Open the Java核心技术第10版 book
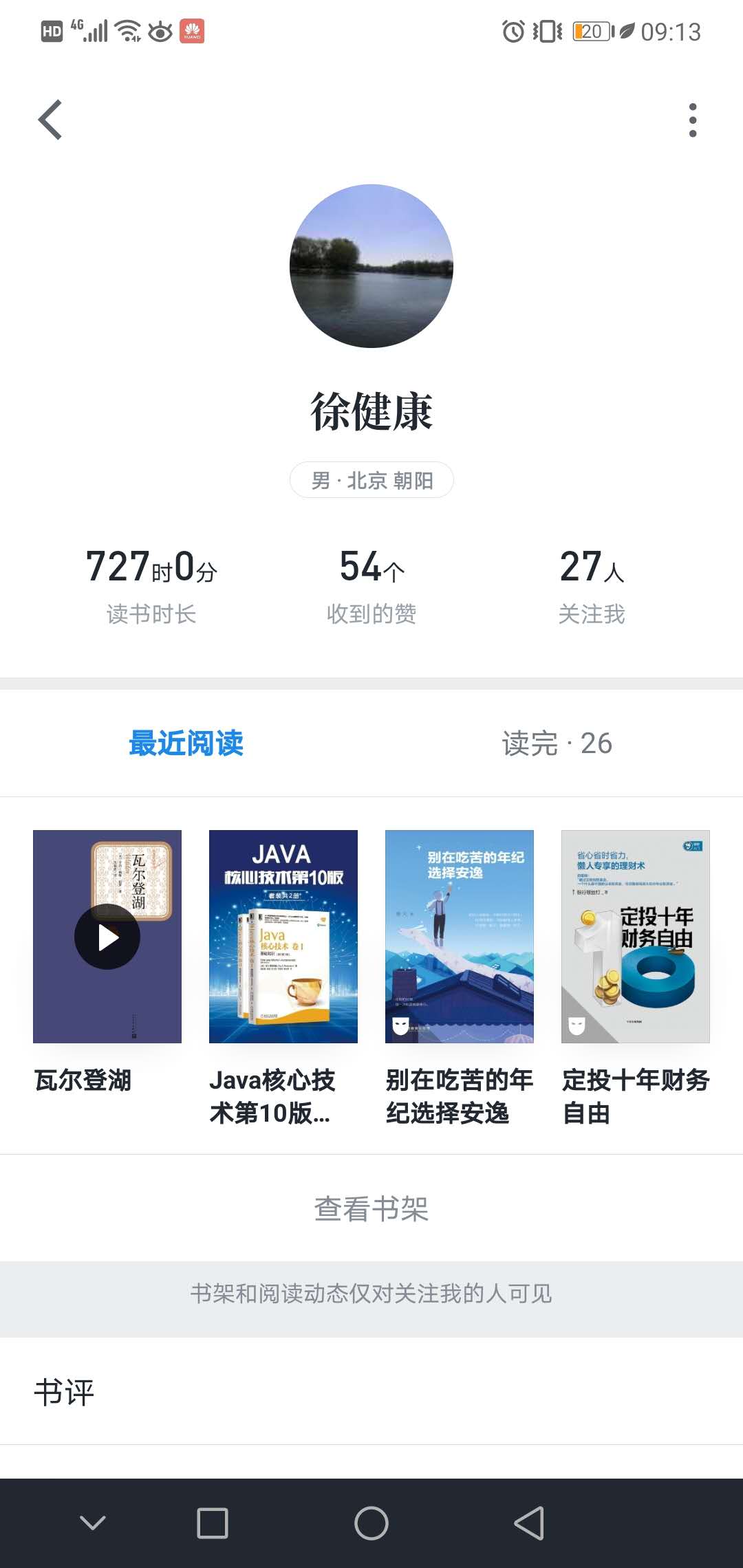 [x=283, y=937]
